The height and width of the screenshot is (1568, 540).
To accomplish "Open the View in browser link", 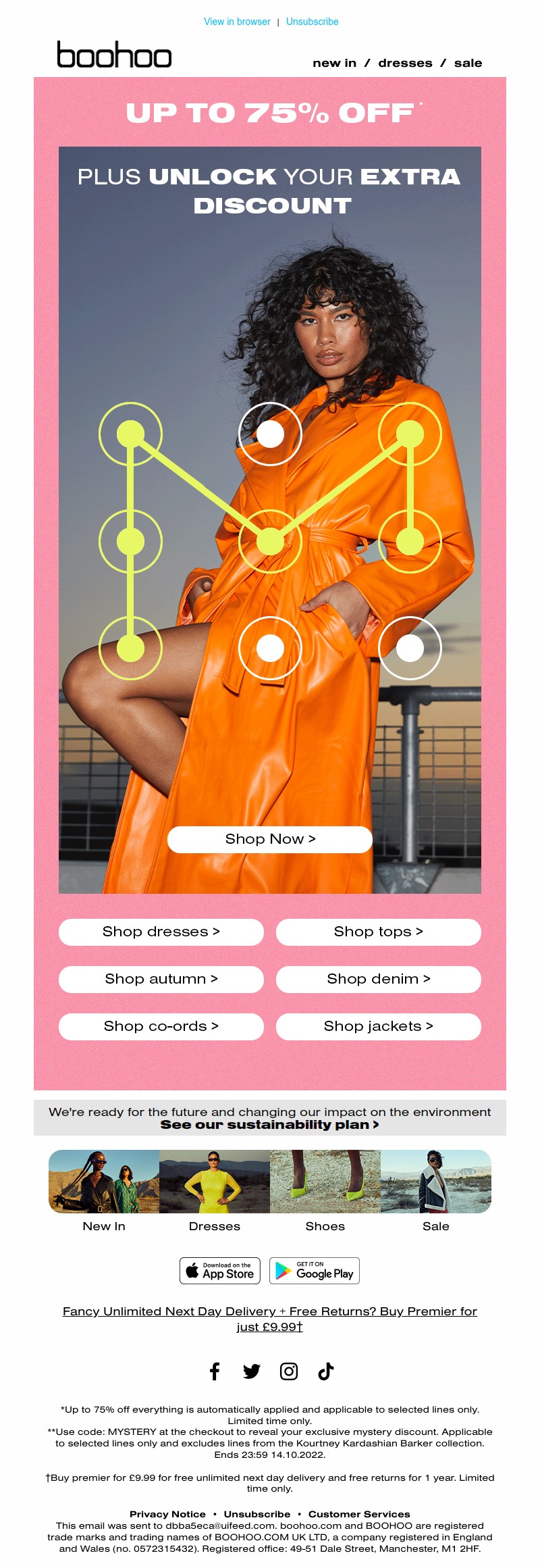I will [237, 22].
